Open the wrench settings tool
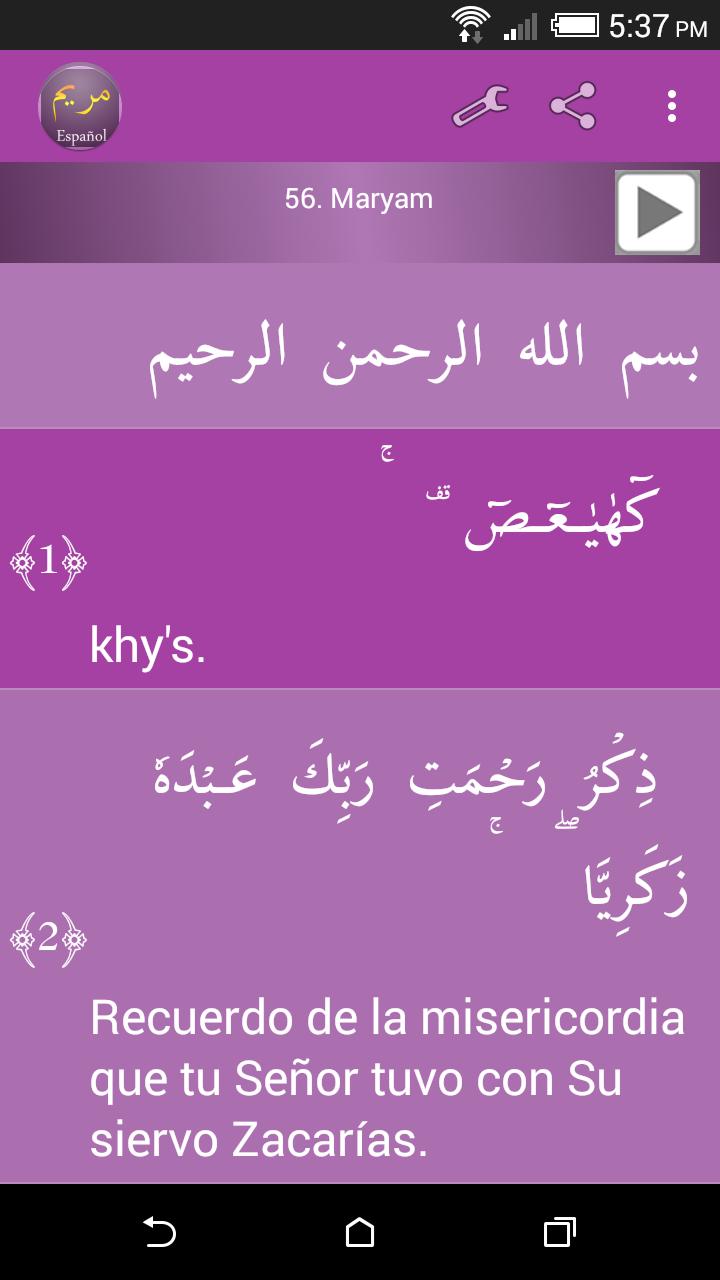 [480, 105]
